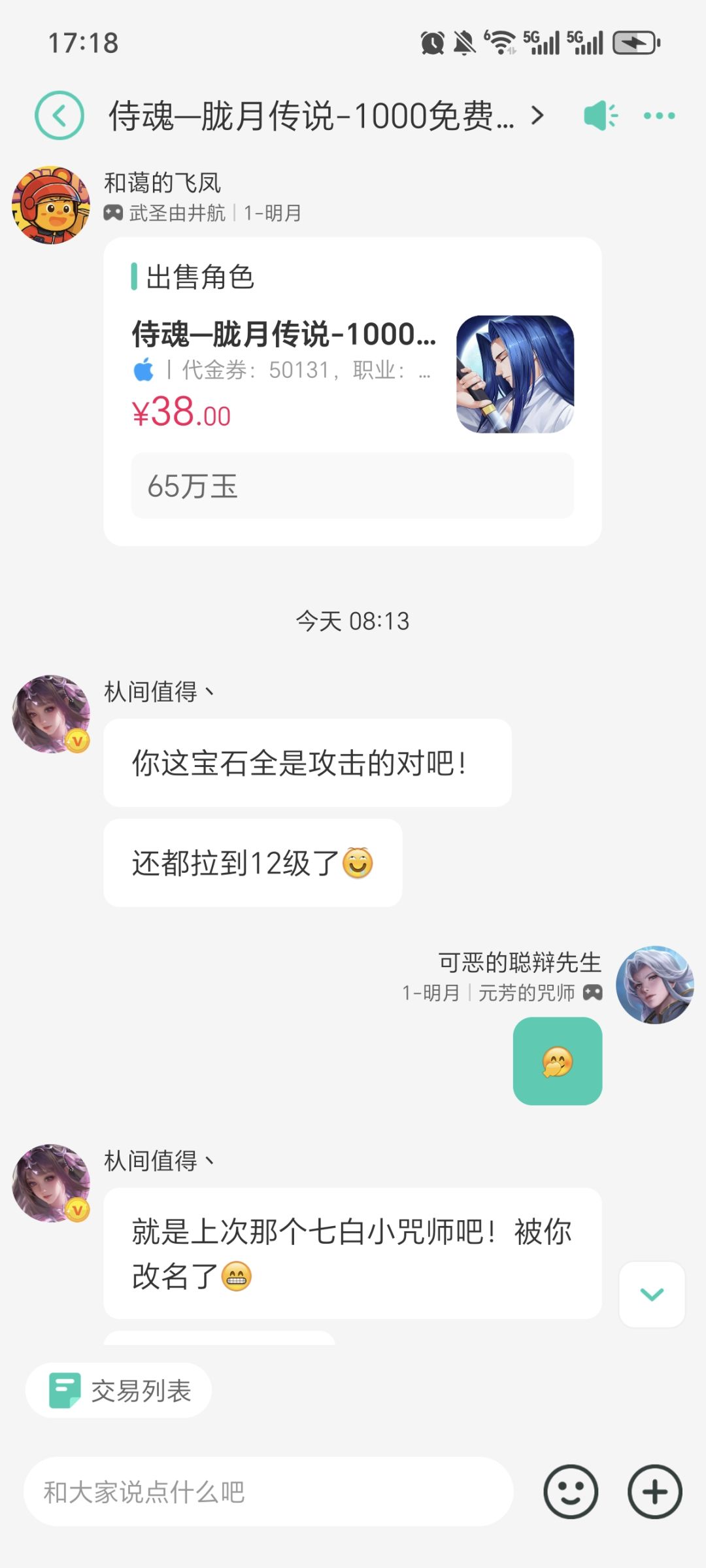
Task: Open the emoji picker
Action: pos(571,1491)
